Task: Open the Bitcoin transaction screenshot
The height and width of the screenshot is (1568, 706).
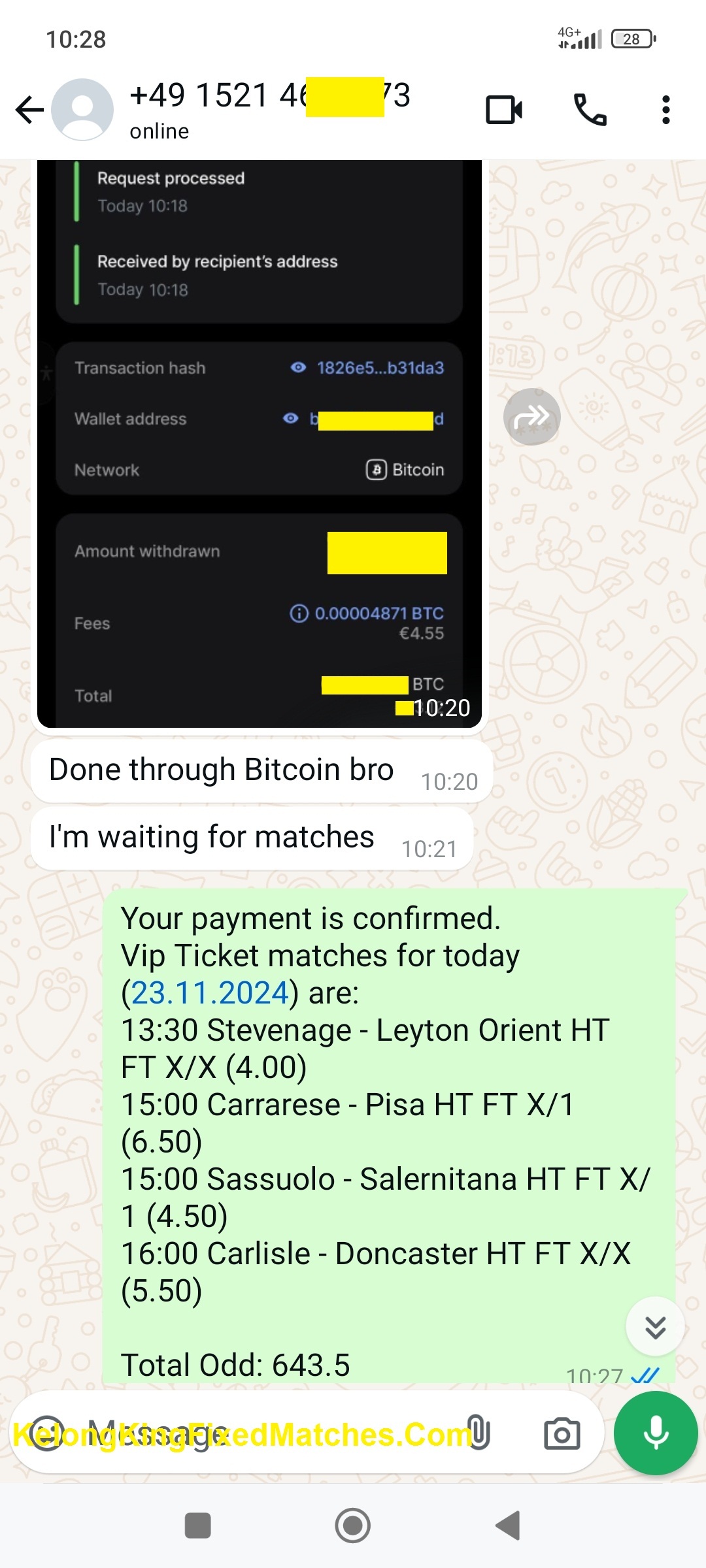Action: (260, 444)
